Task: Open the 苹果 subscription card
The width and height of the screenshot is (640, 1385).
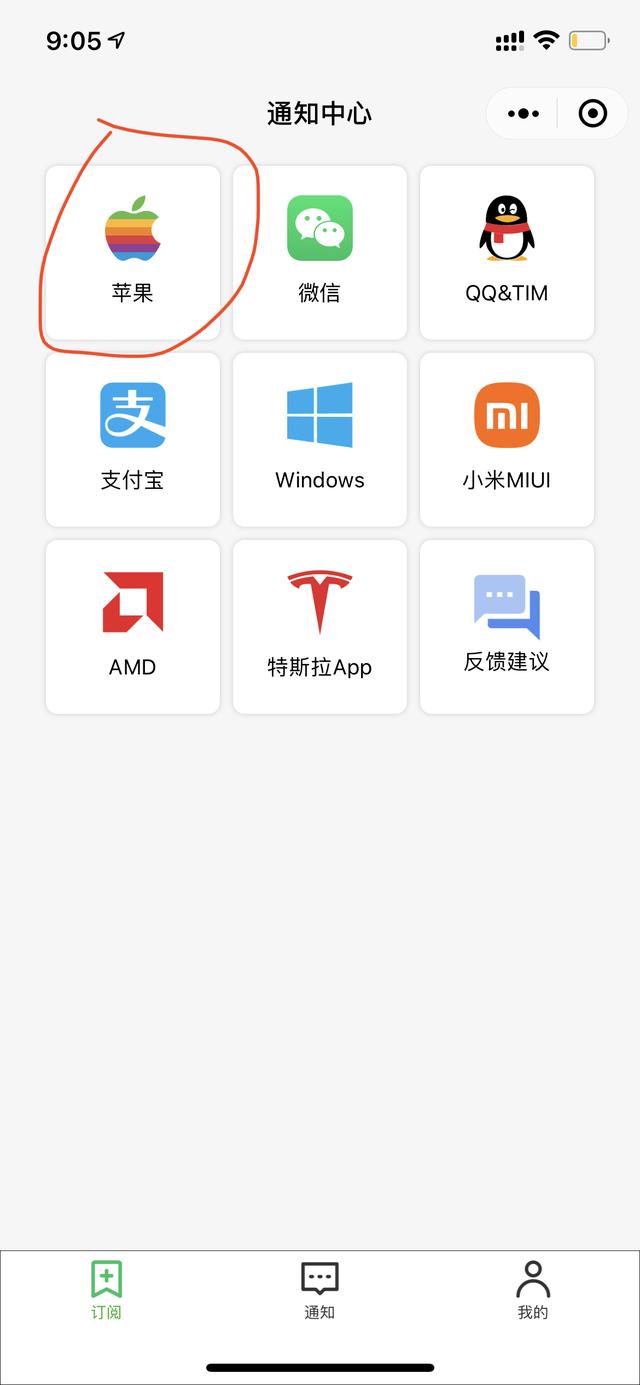Action: (133, 252)
